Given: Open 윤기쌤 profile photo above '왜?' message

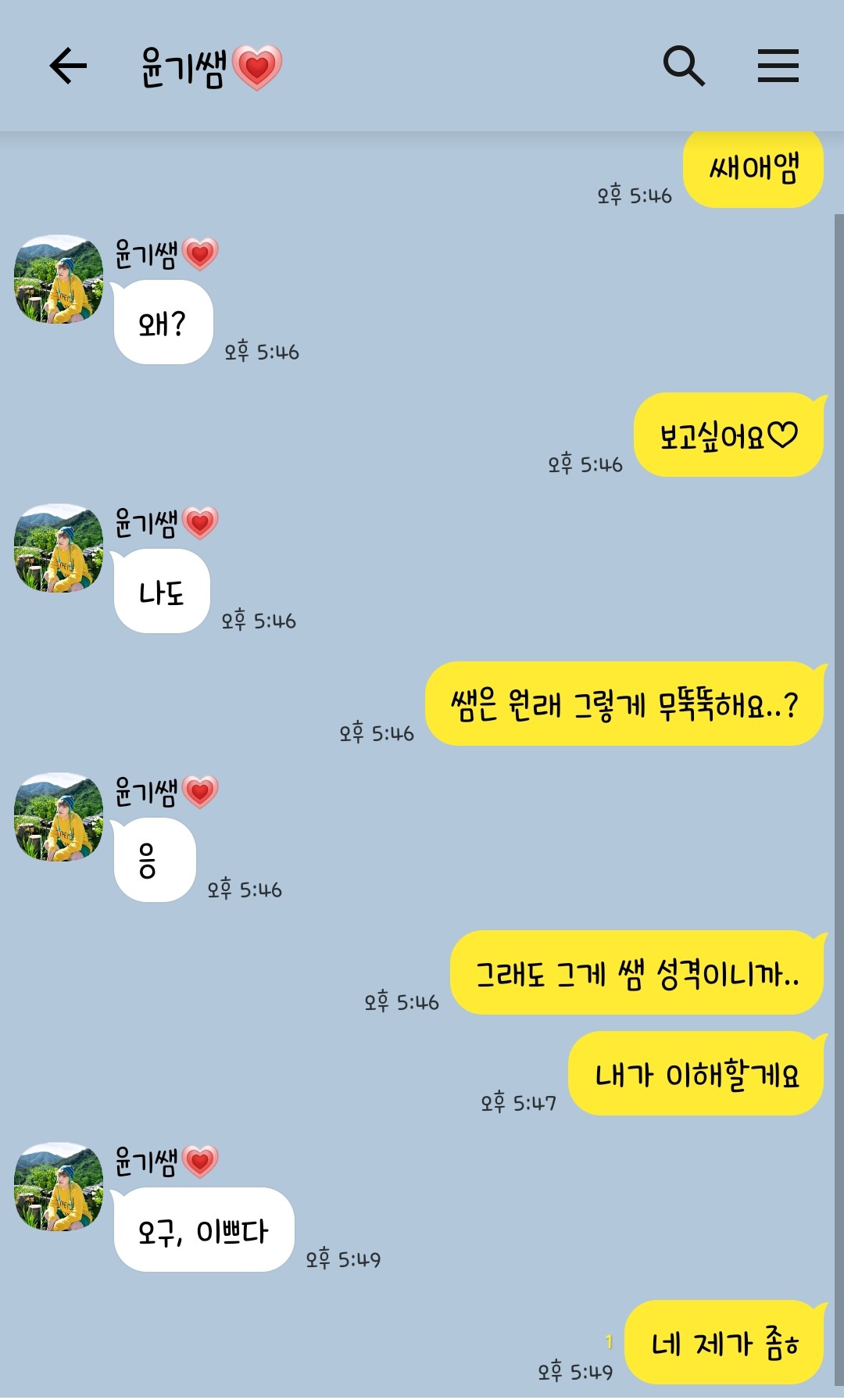Looking at the screenshot, I should (x=59, y=280).
